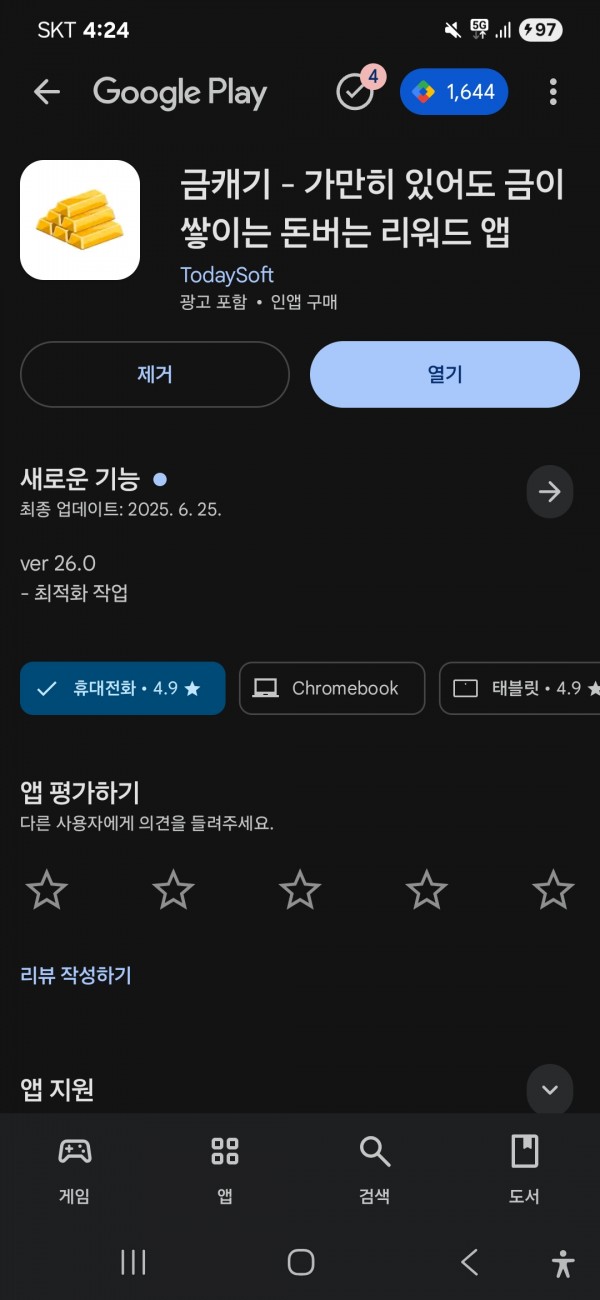Expand the 앱 지원 section
The image size is (600, 1300).
coord(550,1089)
